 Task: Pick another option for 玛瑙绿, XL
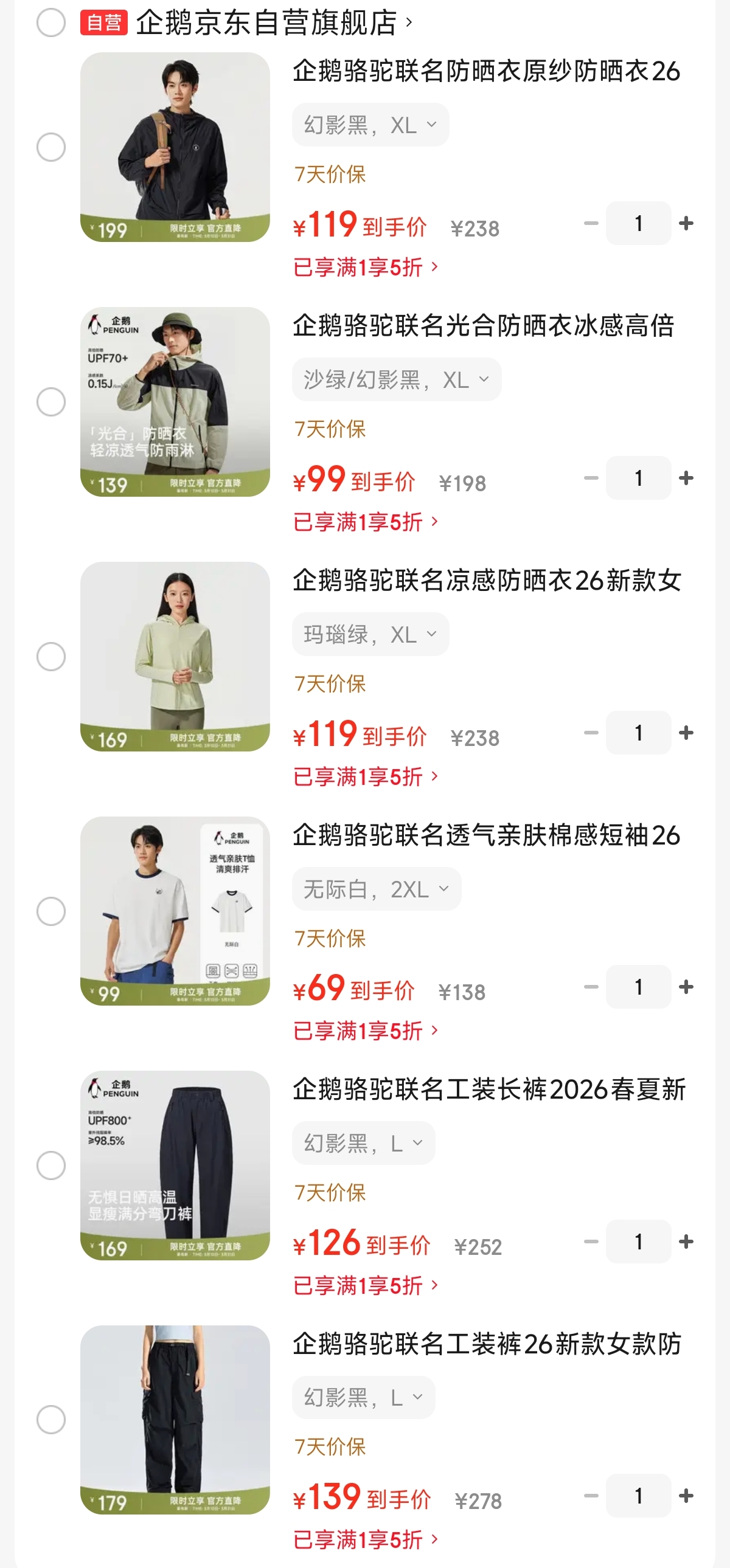pos(370,635)
